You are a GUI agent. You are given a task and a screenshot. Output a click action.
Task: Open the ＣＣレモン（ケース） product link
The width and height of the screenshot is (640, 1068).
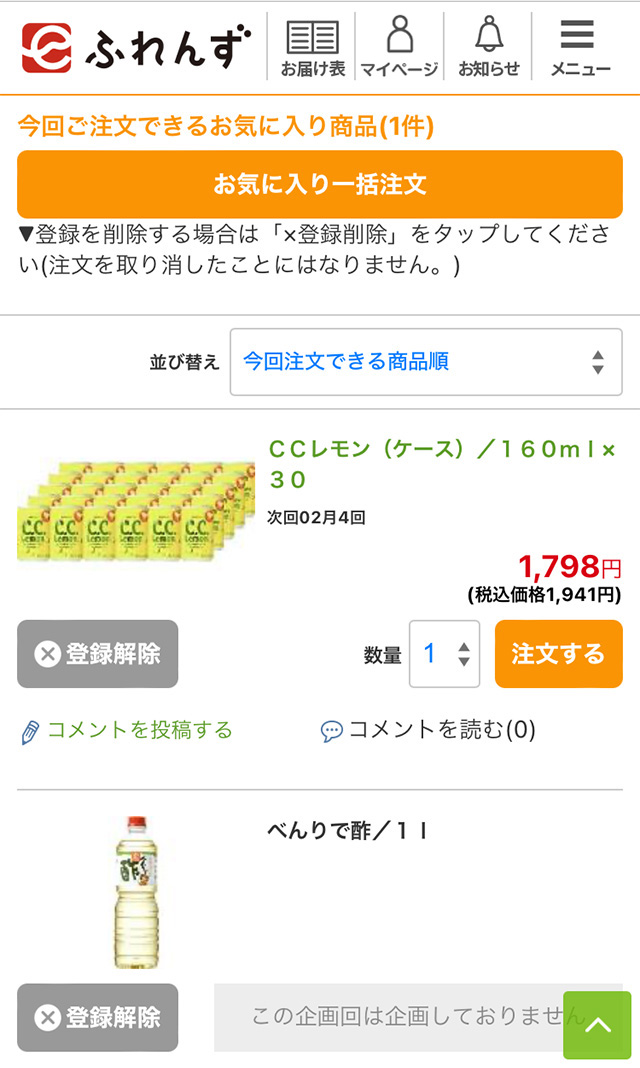tap(442, 464)
